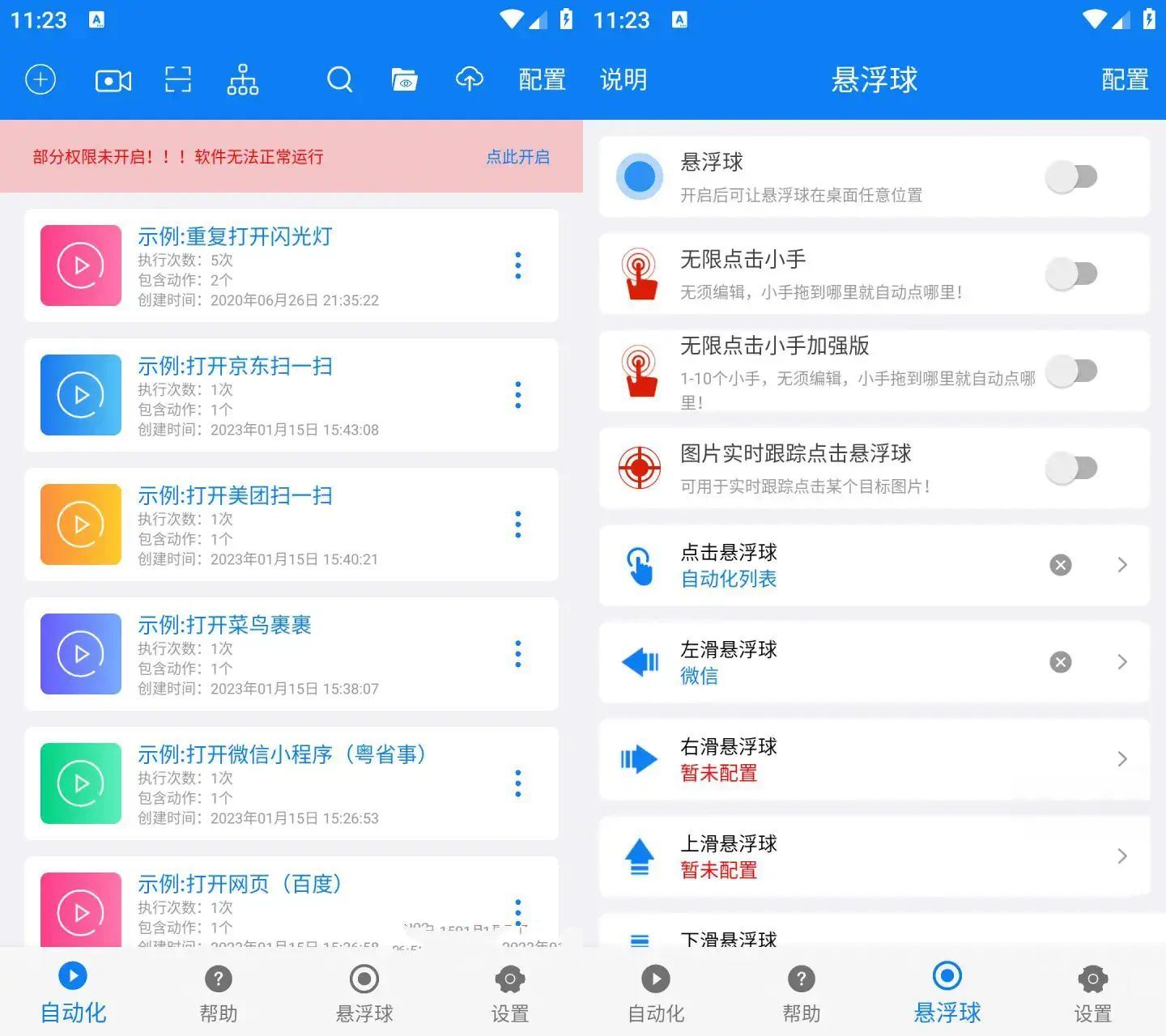Open the folder preview icon
This screenshot has height=1036, width=1166.
(404, 79)
